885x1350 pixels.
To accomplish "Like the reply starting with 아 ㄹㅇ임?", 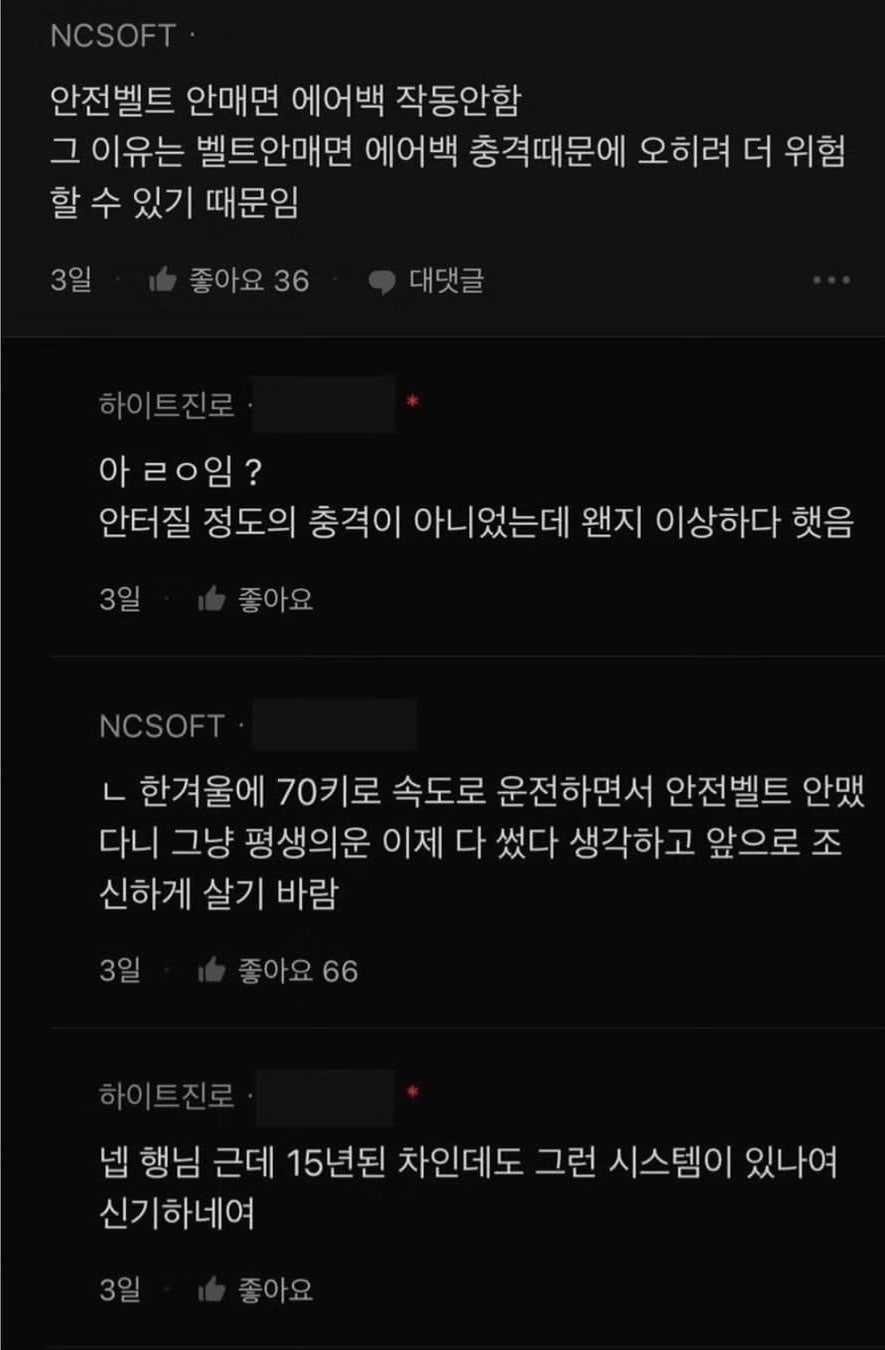I will [214, 600].
